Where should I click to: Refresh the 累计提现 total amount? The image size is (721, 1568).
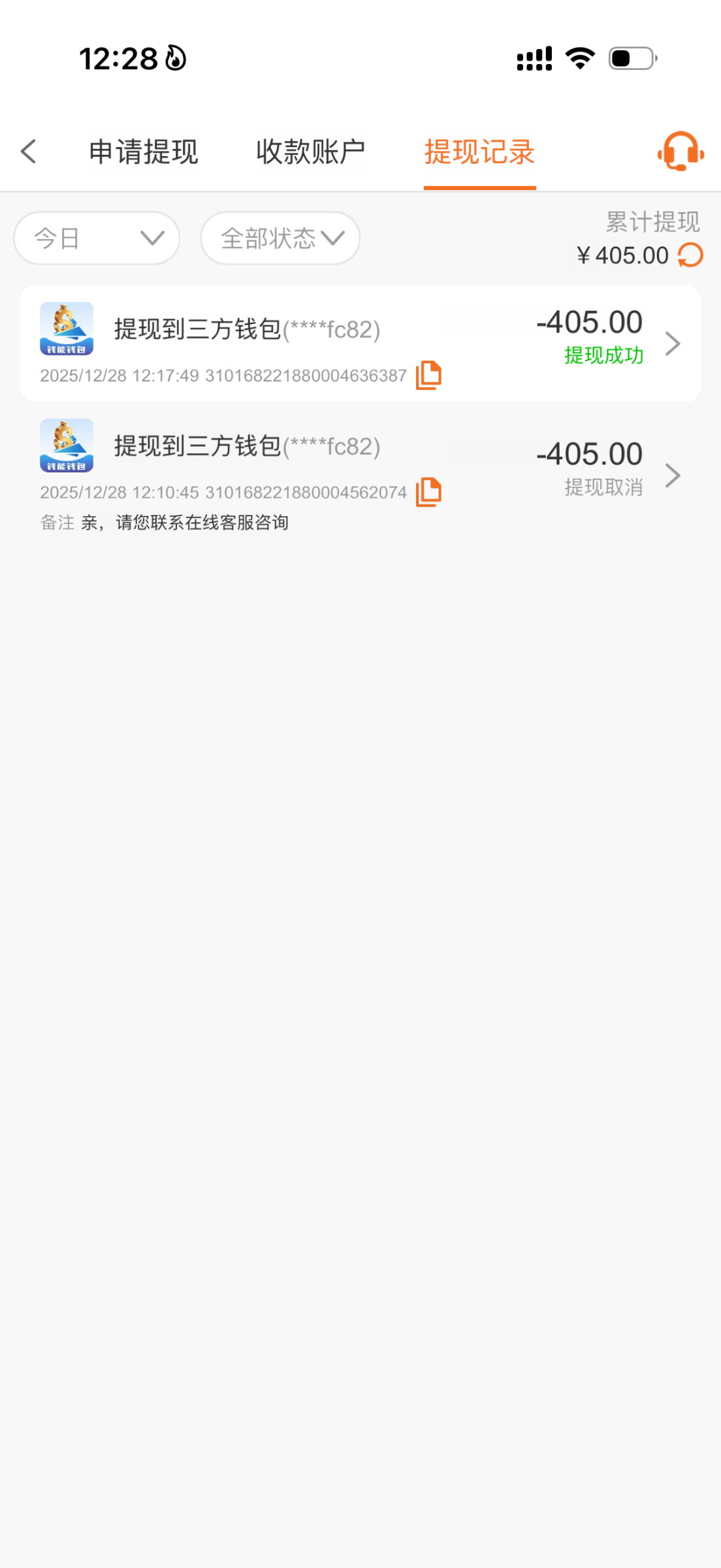[691, 255]
